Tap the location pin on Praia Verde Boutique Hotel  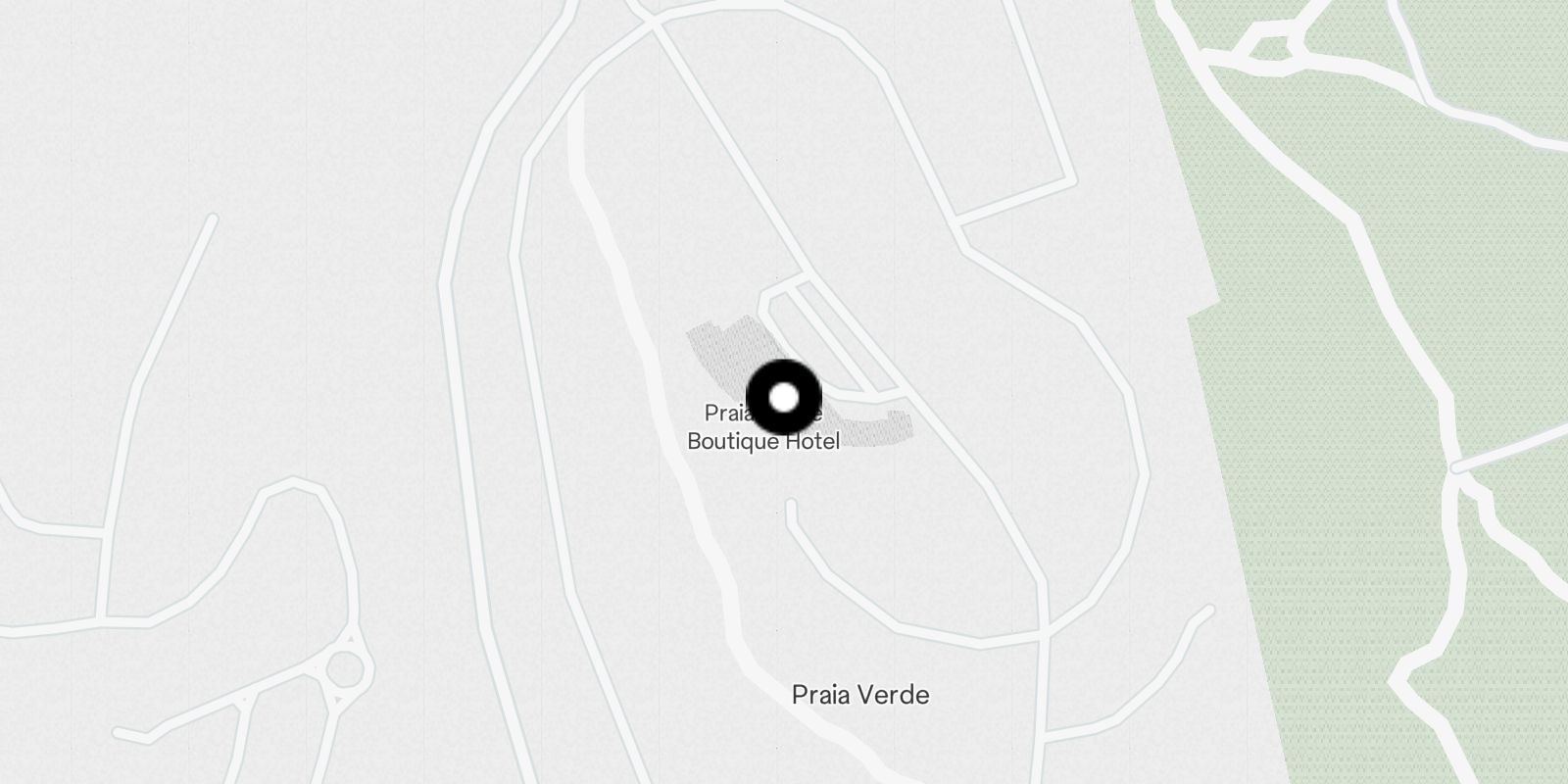point(784,397)
